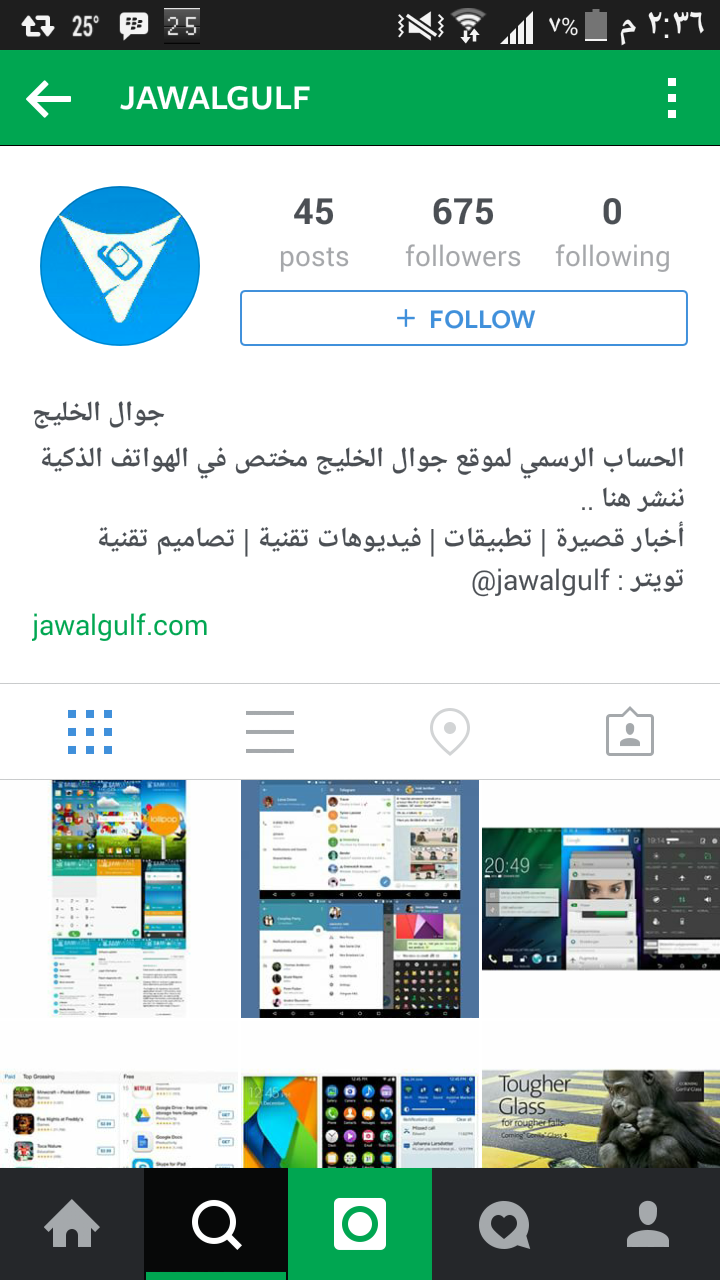Open the post showing 20:49 lock screen

coord(601,899)
